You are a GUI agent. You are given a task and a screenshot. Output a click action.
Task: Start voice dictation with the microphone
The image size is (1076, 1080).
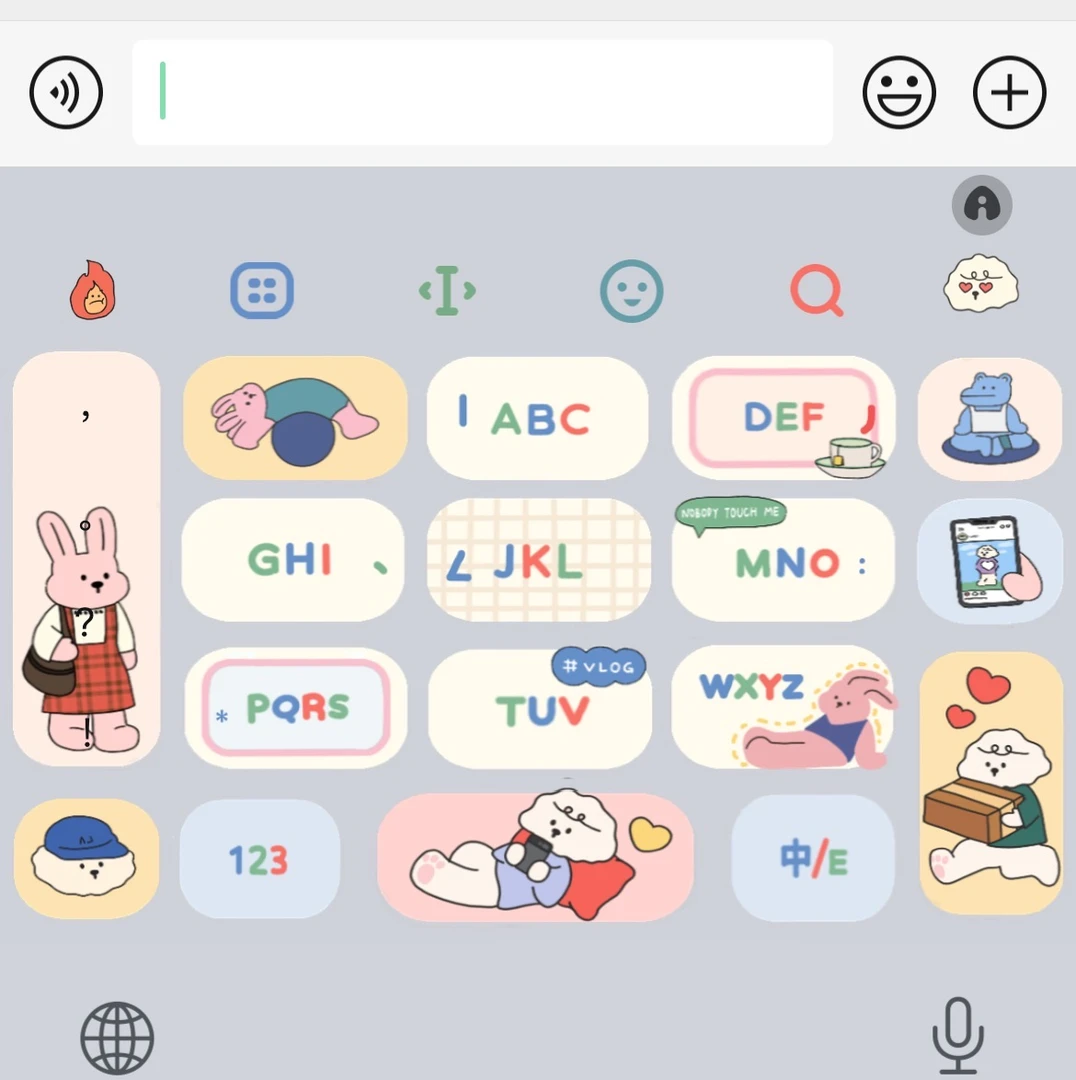point(957,1035)
